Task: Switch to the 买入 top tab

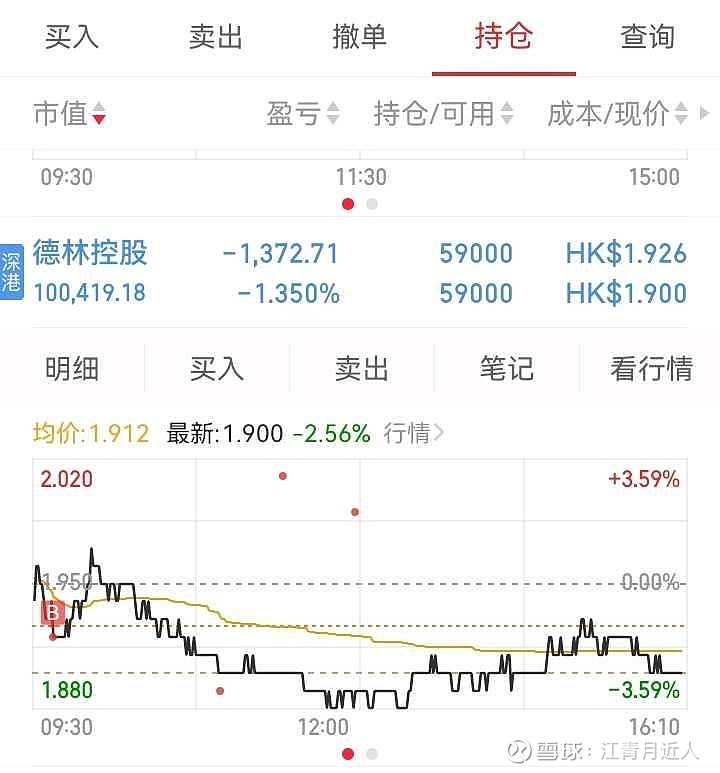Action: [72, 38]
